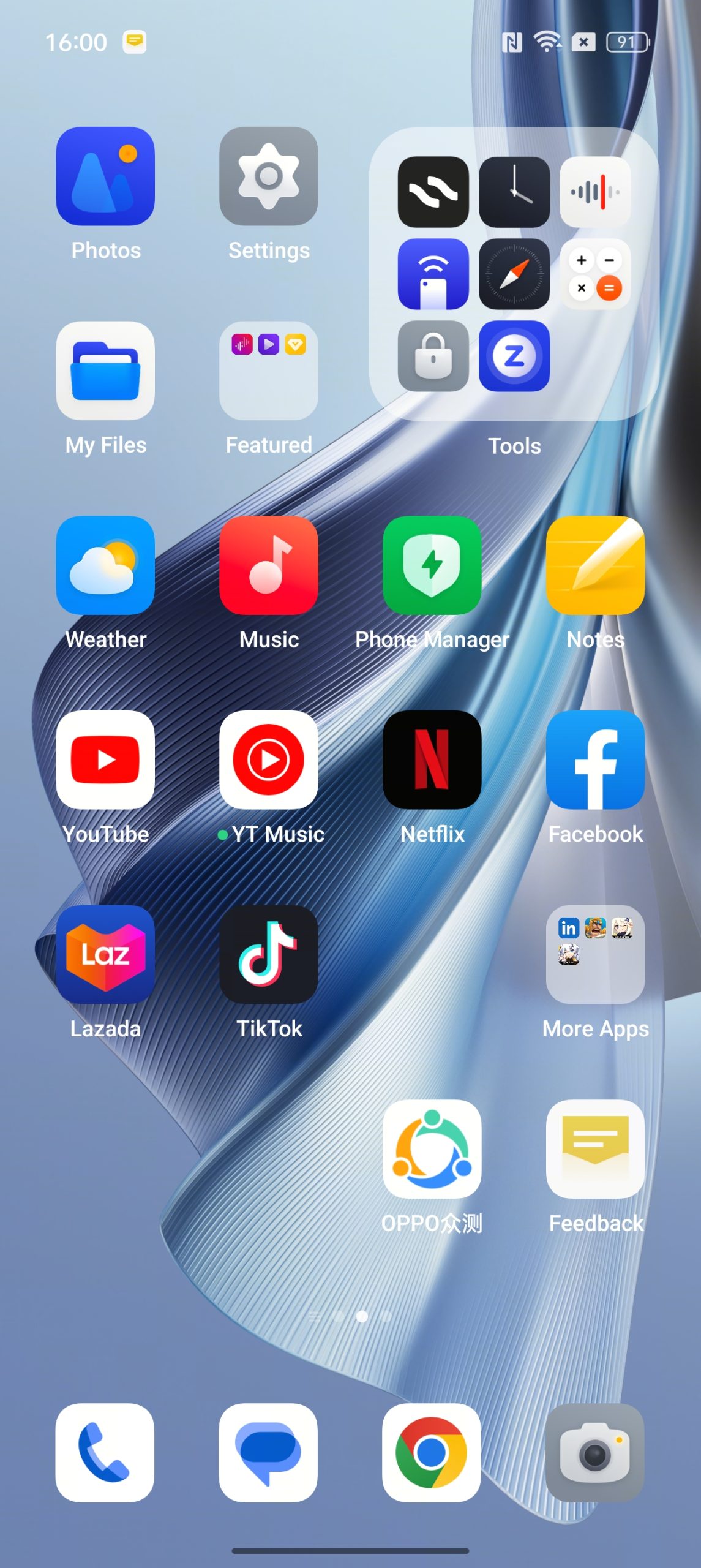Open the Feedback app

[595, 1148]
